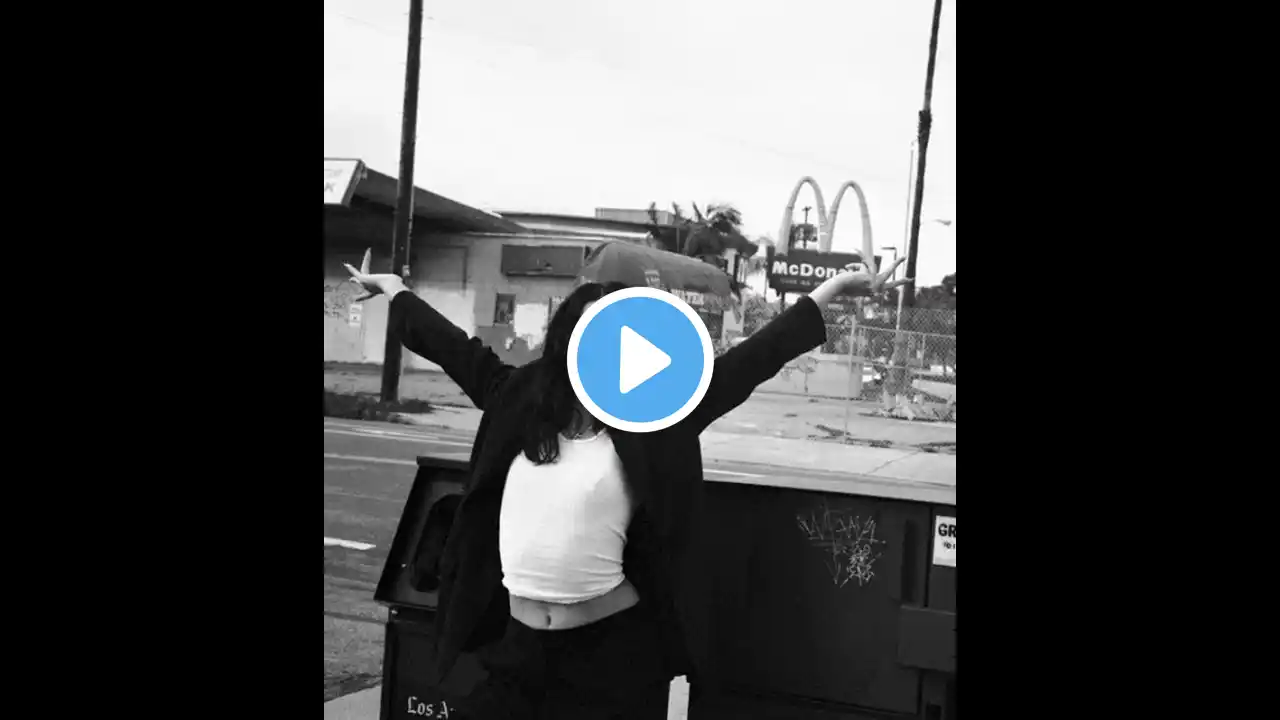
Task: Play the black-and-white video
Action: (640, 360)
